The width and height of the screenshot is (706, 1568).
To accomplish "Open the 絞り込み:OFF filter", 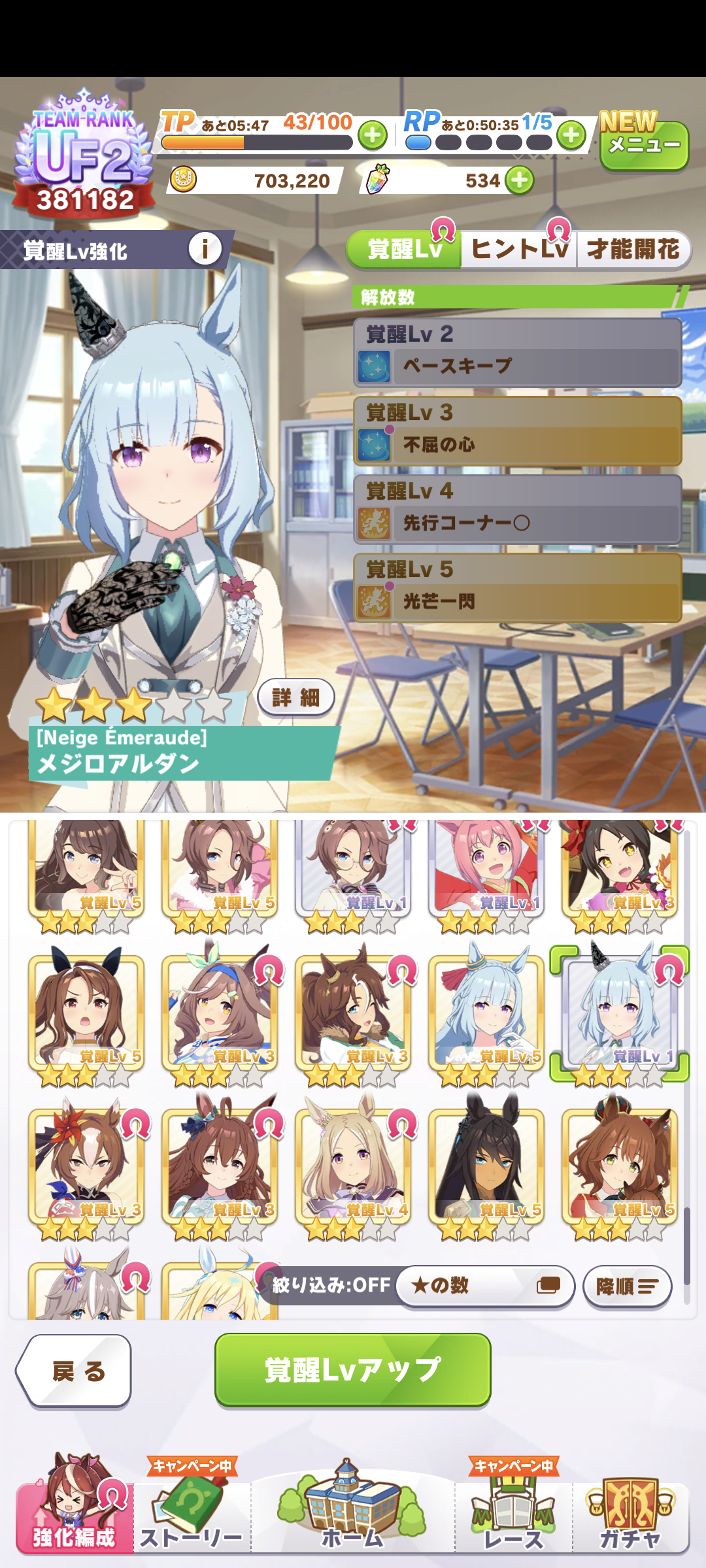I will [331, 1286].
